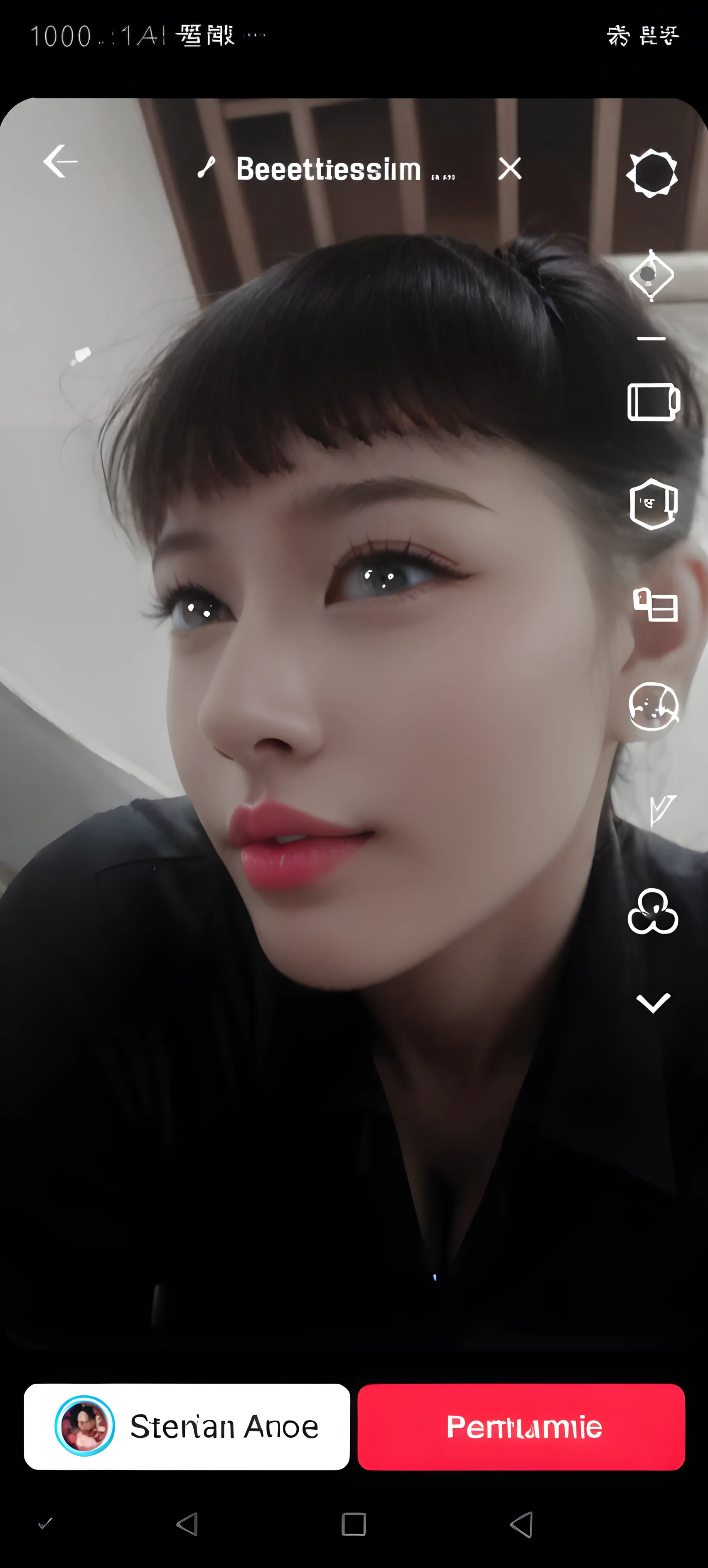Screen dimensions: 708x1568
Task: Open the template layout icon
Action: [x=654, y=605]
